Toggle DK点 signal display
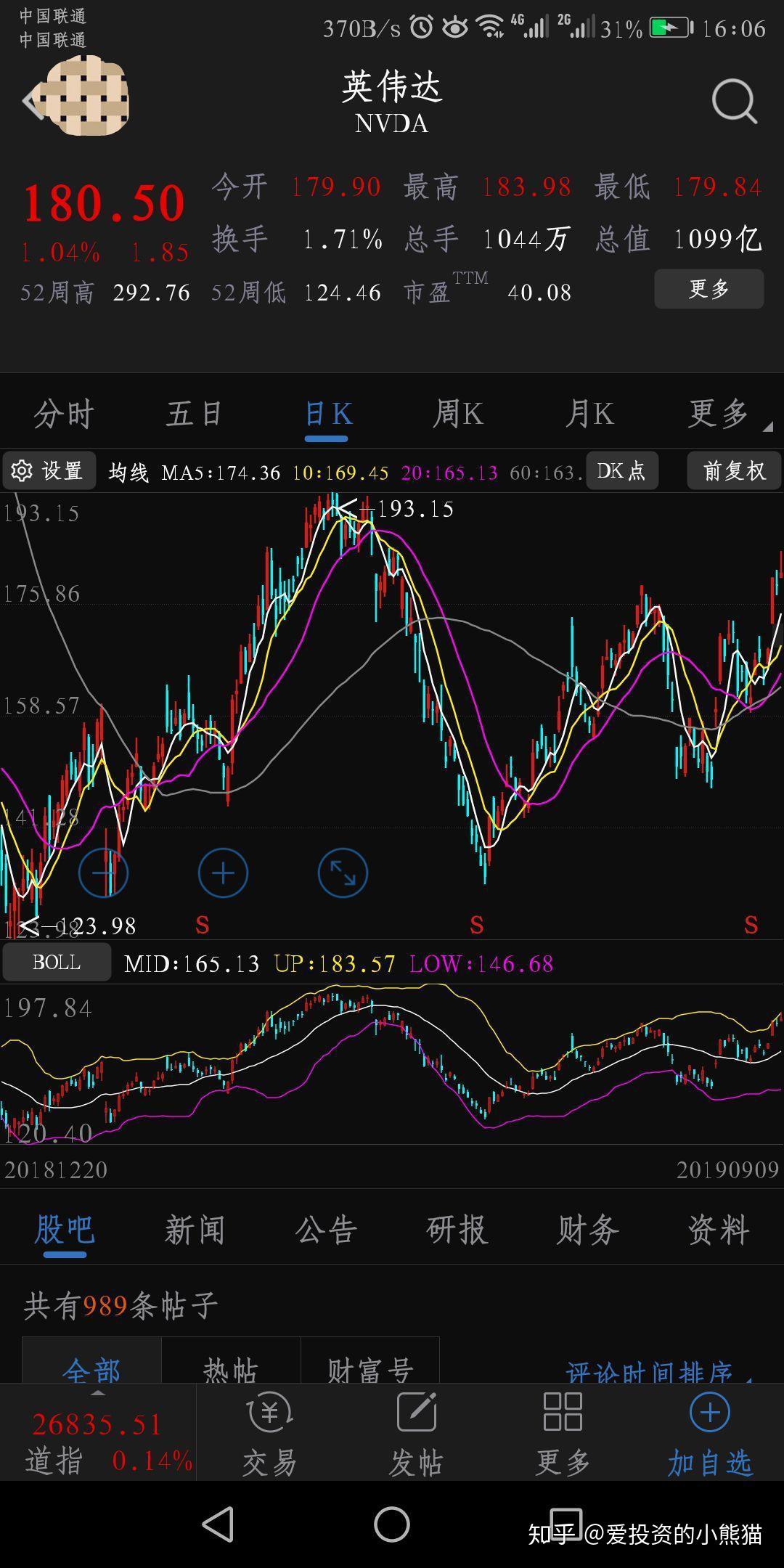 (x=621, y=470)
